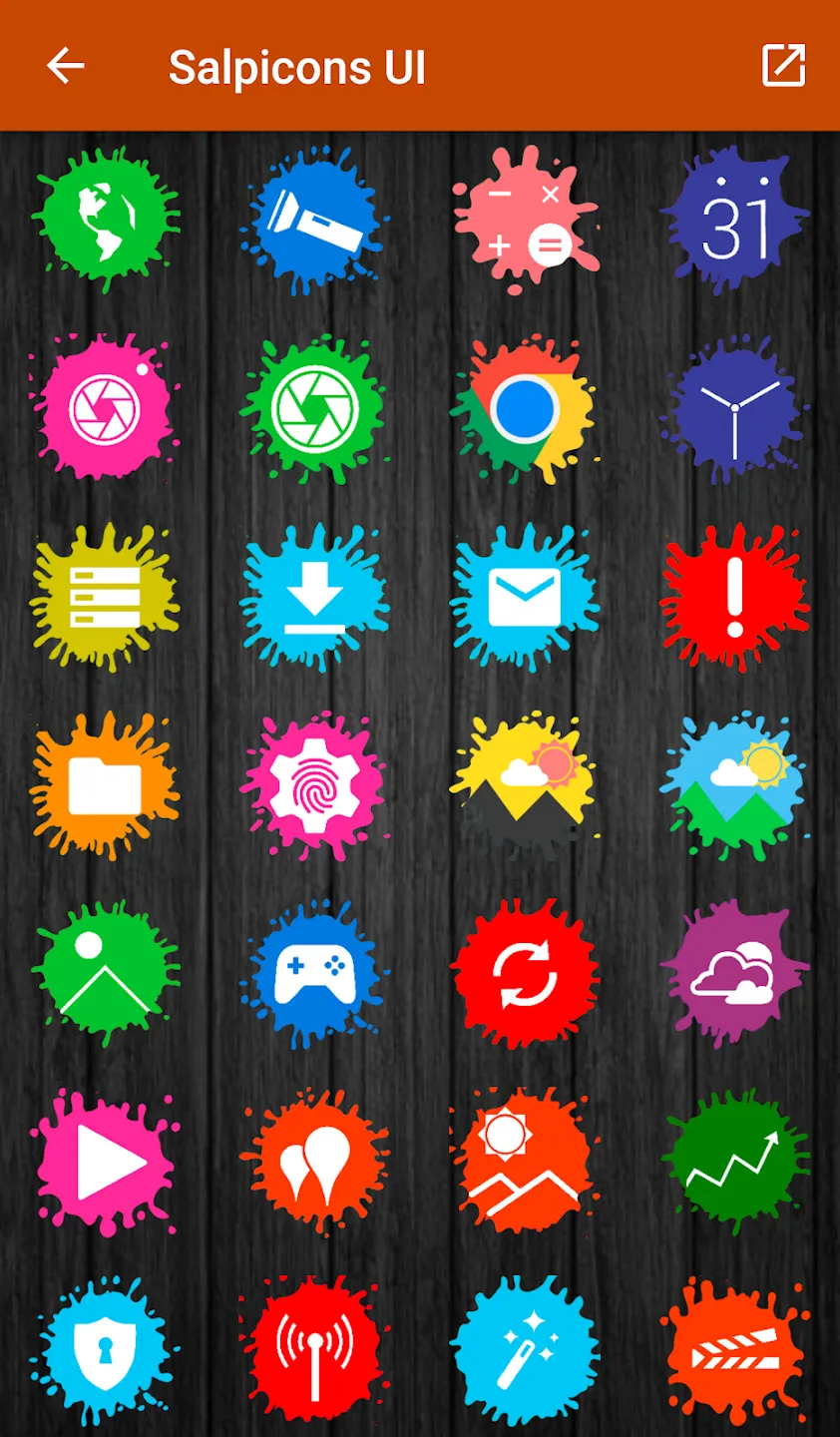This screenshot has width=840, height=1437.
Task: Tap the blue shield lock icon
Action: click(105, 1351)
